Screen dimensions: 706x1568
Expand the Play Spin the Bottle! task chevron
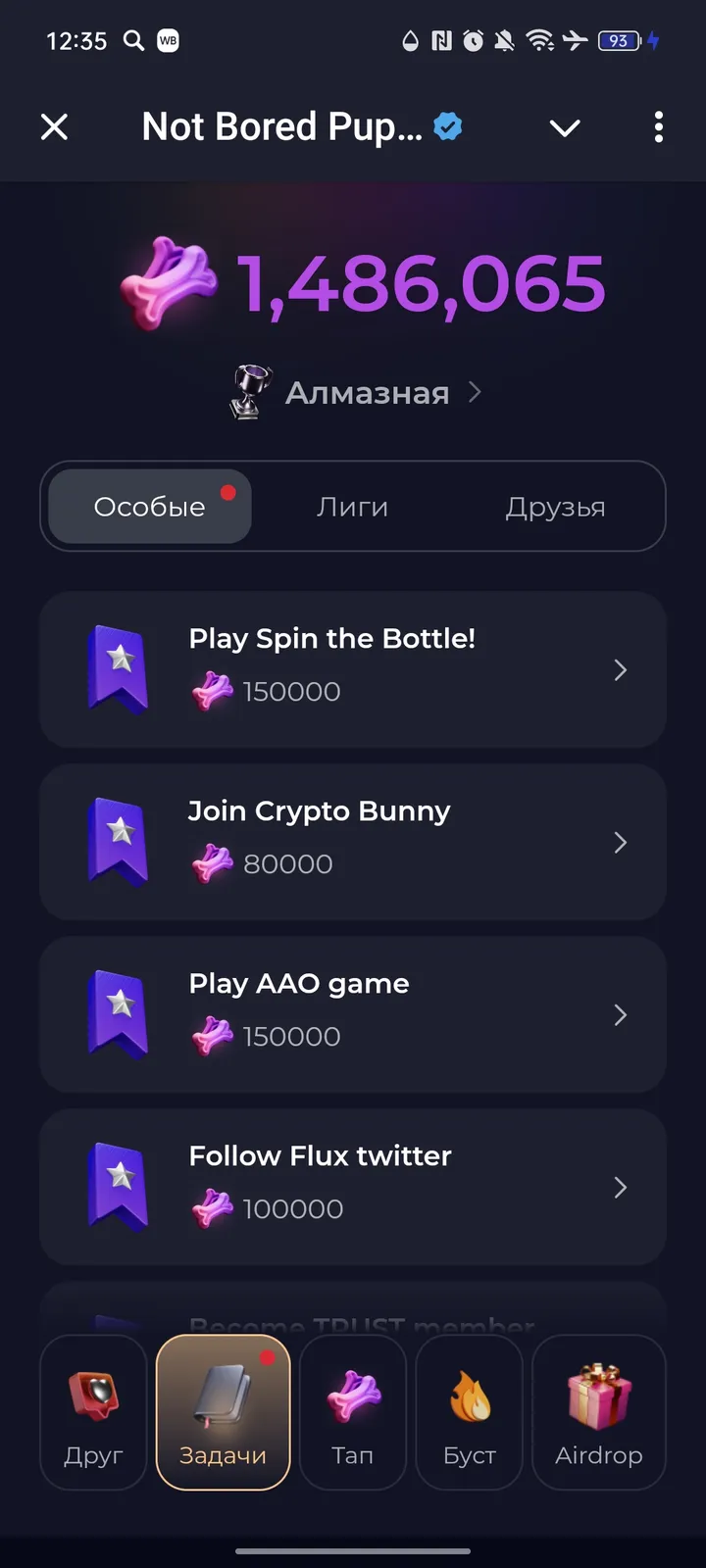pyautogui.click(x=620, y=670)
